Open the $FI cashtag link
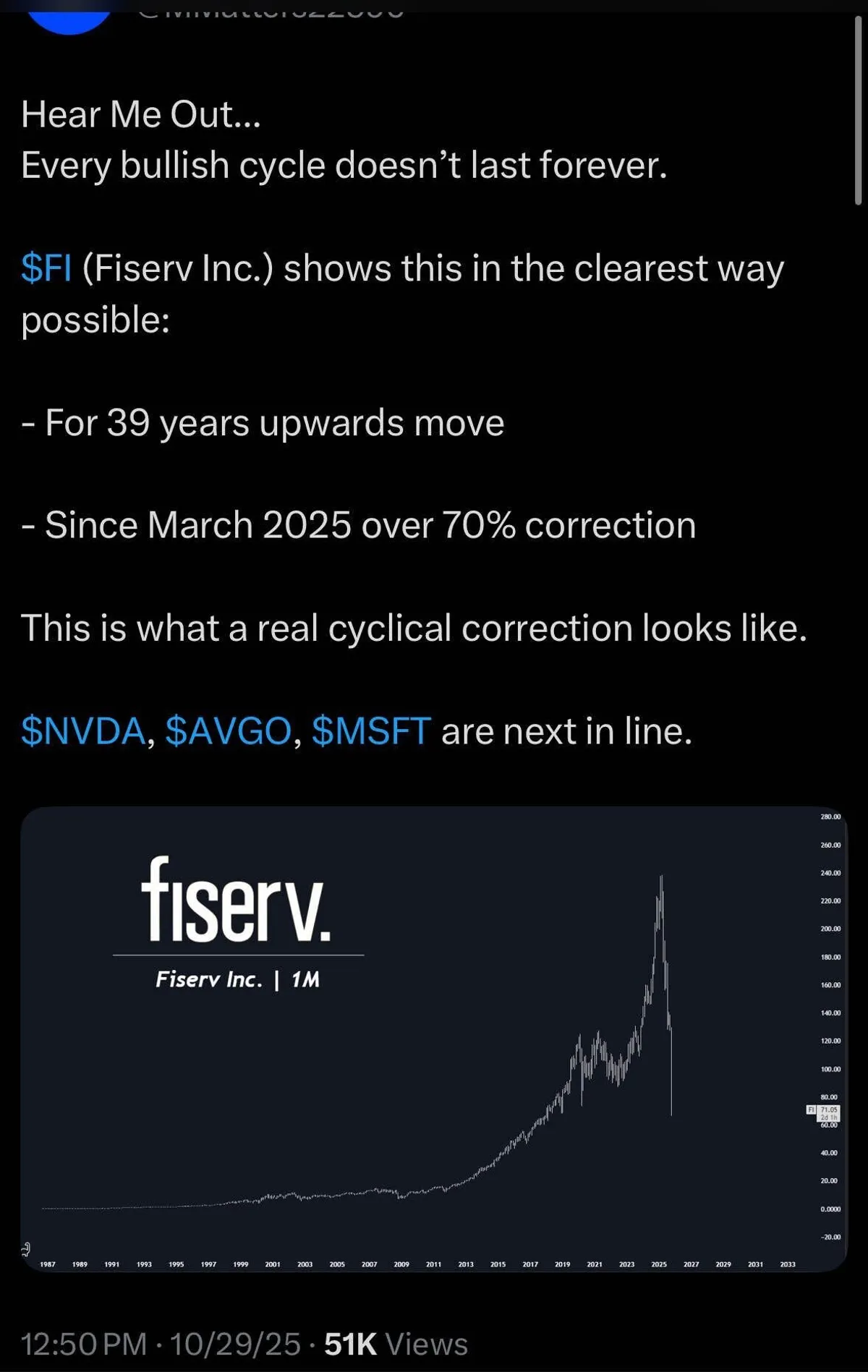The image size is (868, 1372). 46,269
